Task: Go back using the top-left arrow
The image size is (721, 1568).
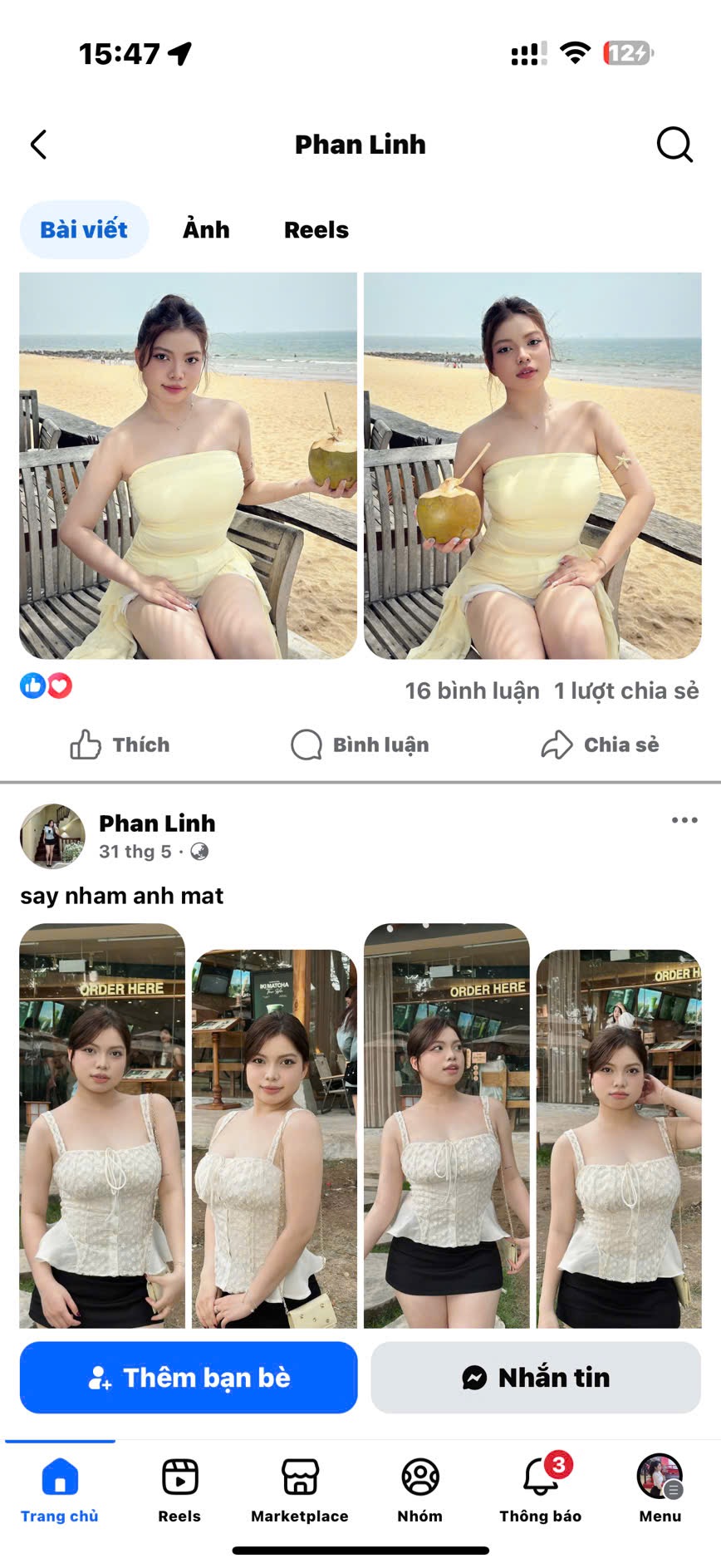Action: 39,145
